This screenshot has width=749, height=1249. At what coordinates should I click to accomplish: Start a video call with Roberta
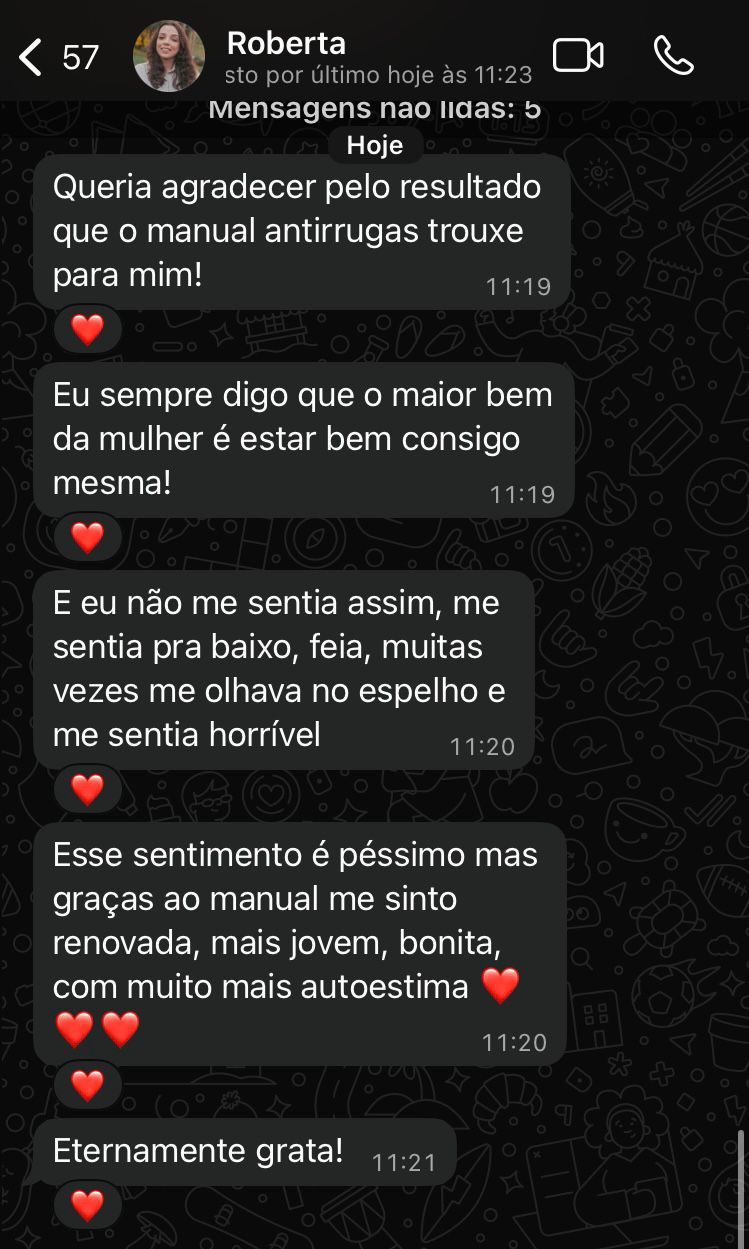(x=578, y=56)
